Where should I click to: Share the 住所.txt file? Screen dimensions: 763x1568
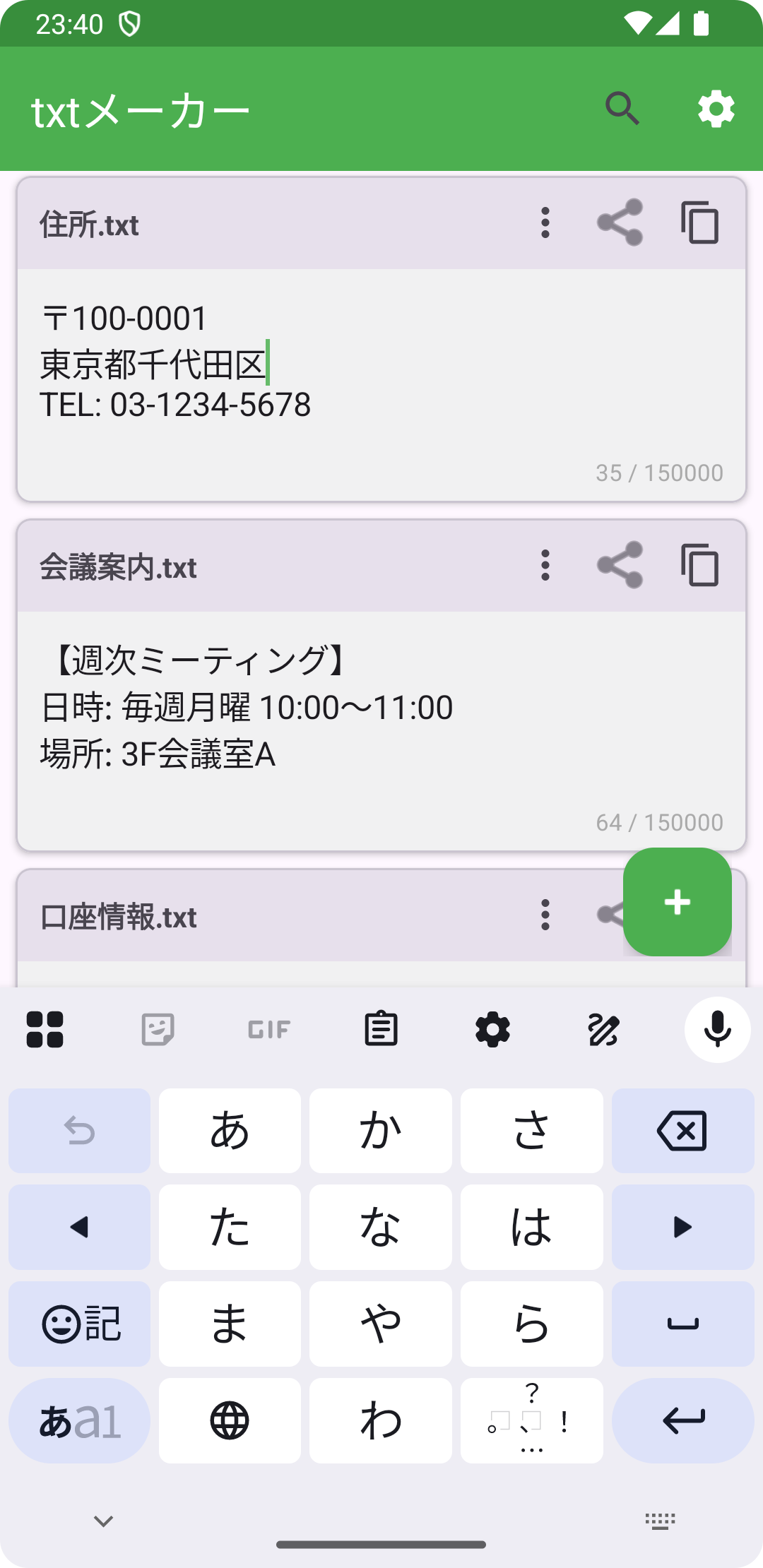[621, 225]
